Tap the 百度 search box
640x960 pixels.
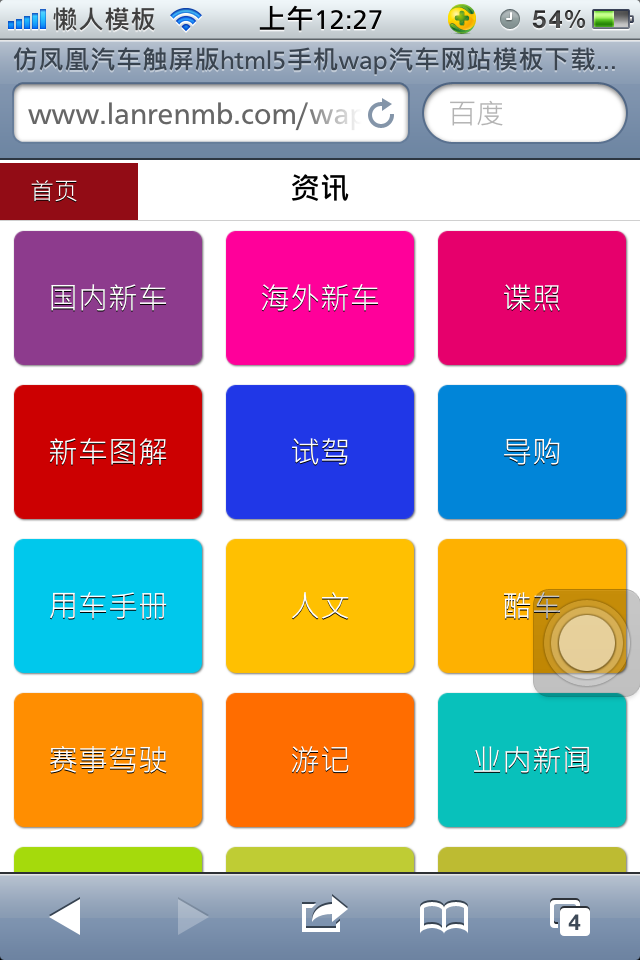click(x=525, y=114)
